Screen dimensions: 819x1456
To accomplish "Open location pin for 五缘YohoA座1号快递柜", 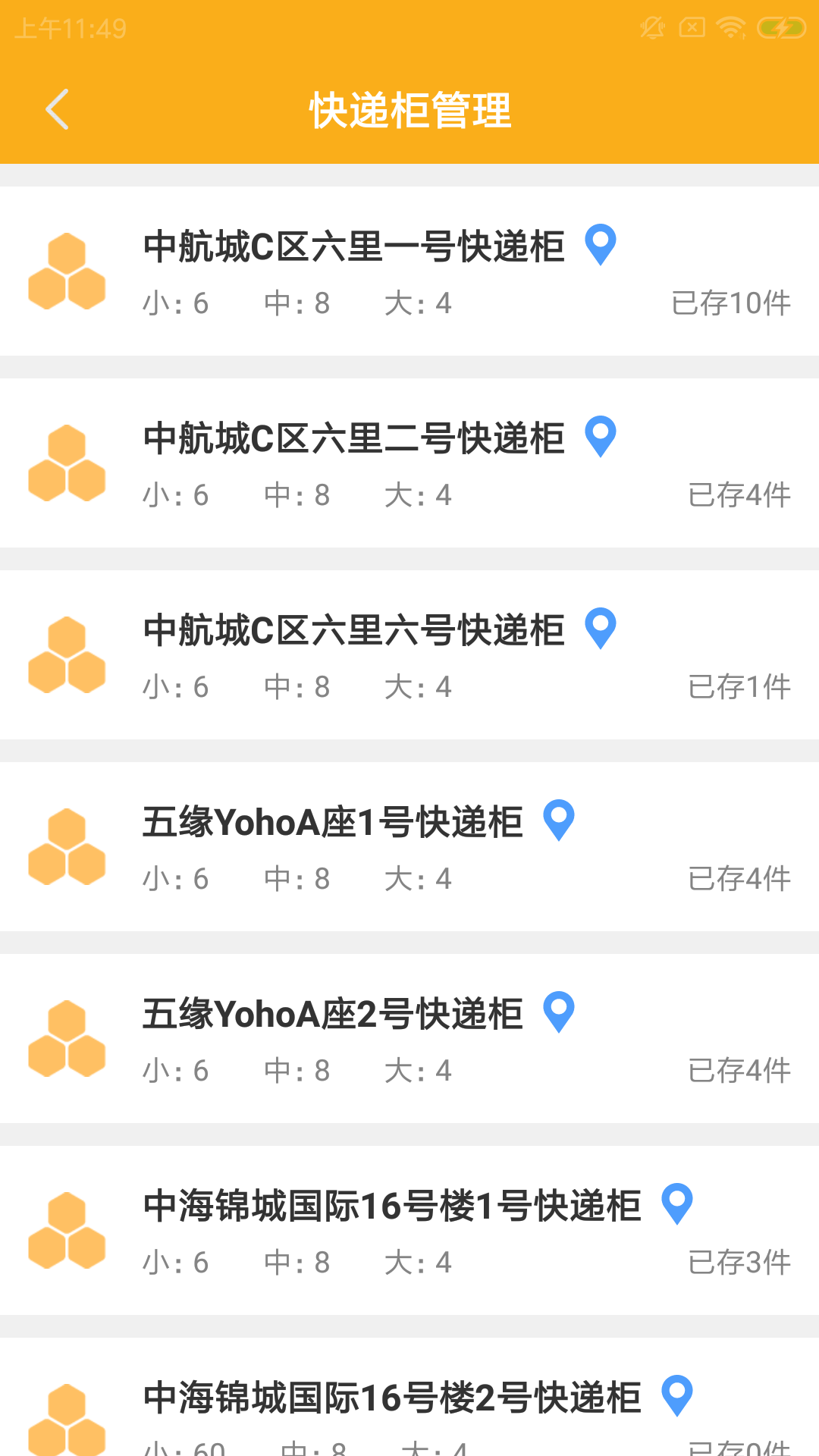I will 558,821.
